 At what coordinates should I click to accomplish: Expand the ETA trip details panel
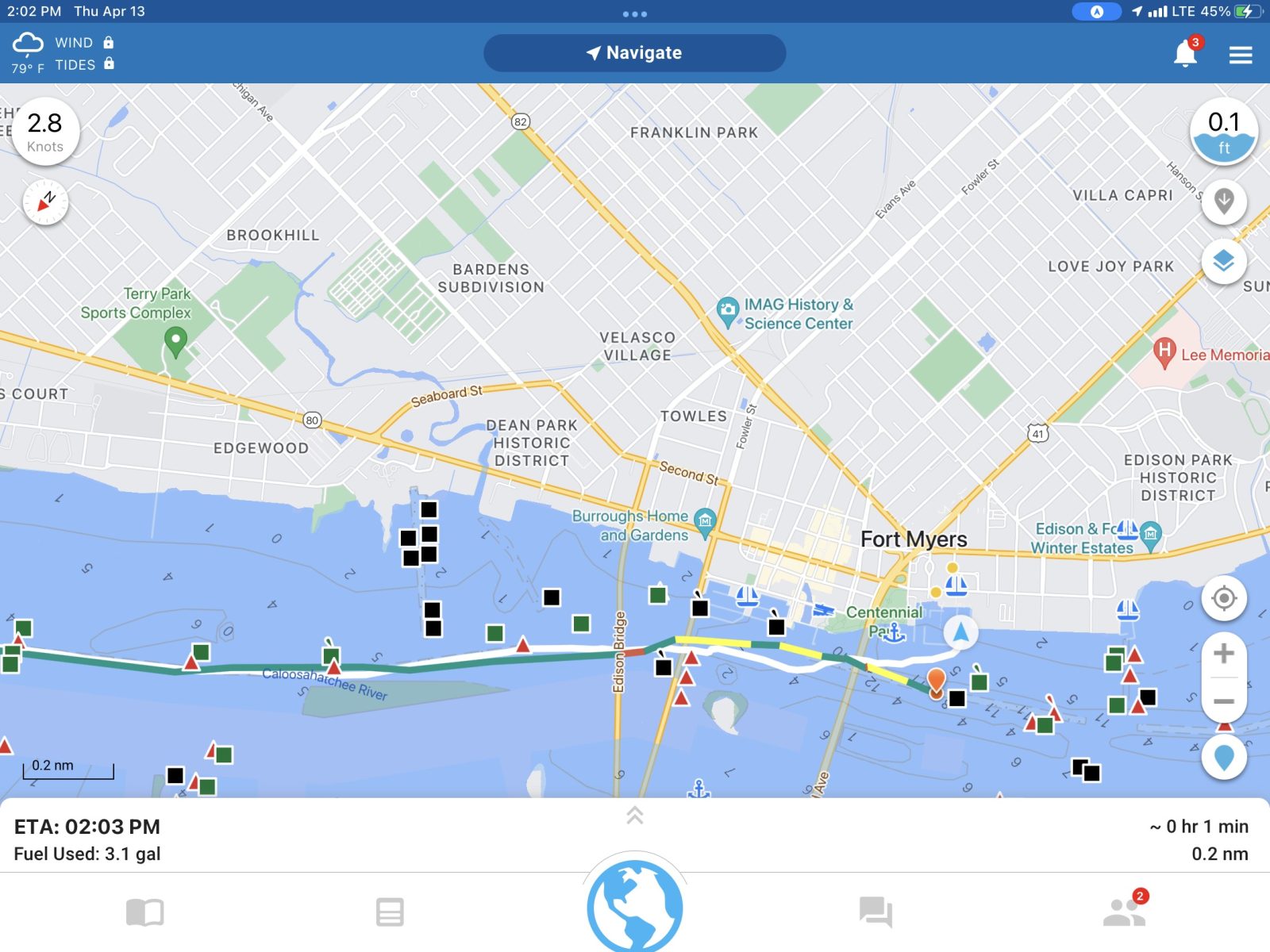pos(634,816)
